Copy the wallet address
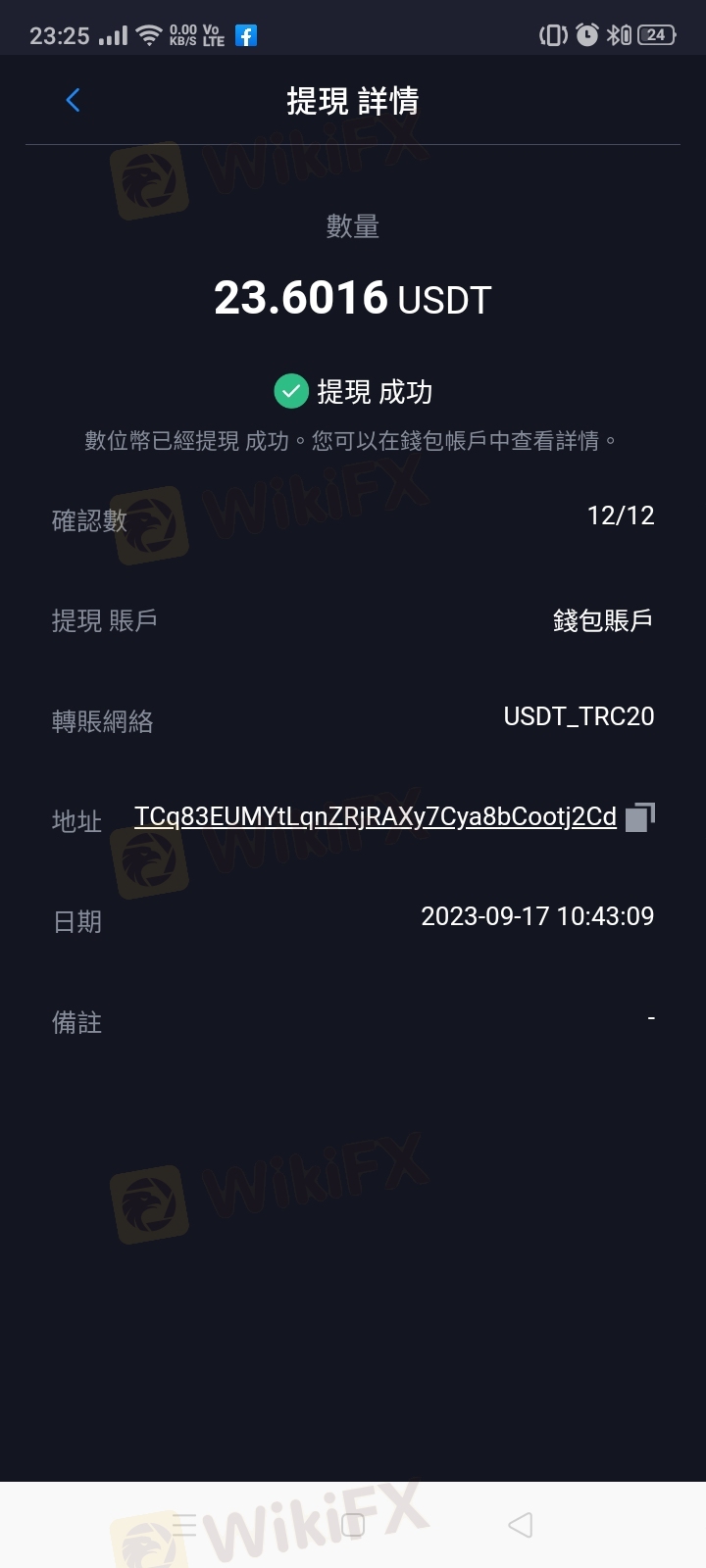This screenshot has width=706, height=1568. point(639,817)
